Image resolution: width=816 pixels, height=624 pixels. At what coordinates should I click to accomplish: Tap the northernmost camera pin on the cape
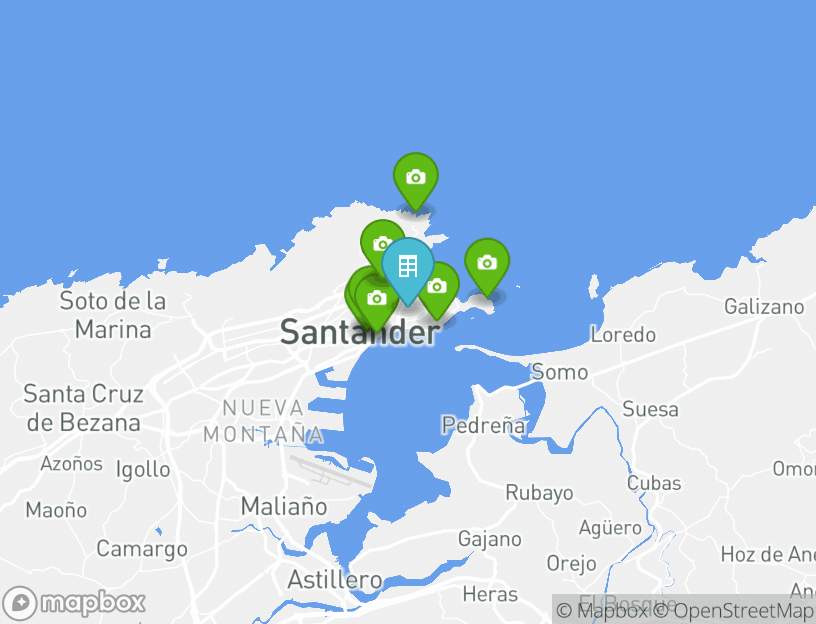(416, 177)
